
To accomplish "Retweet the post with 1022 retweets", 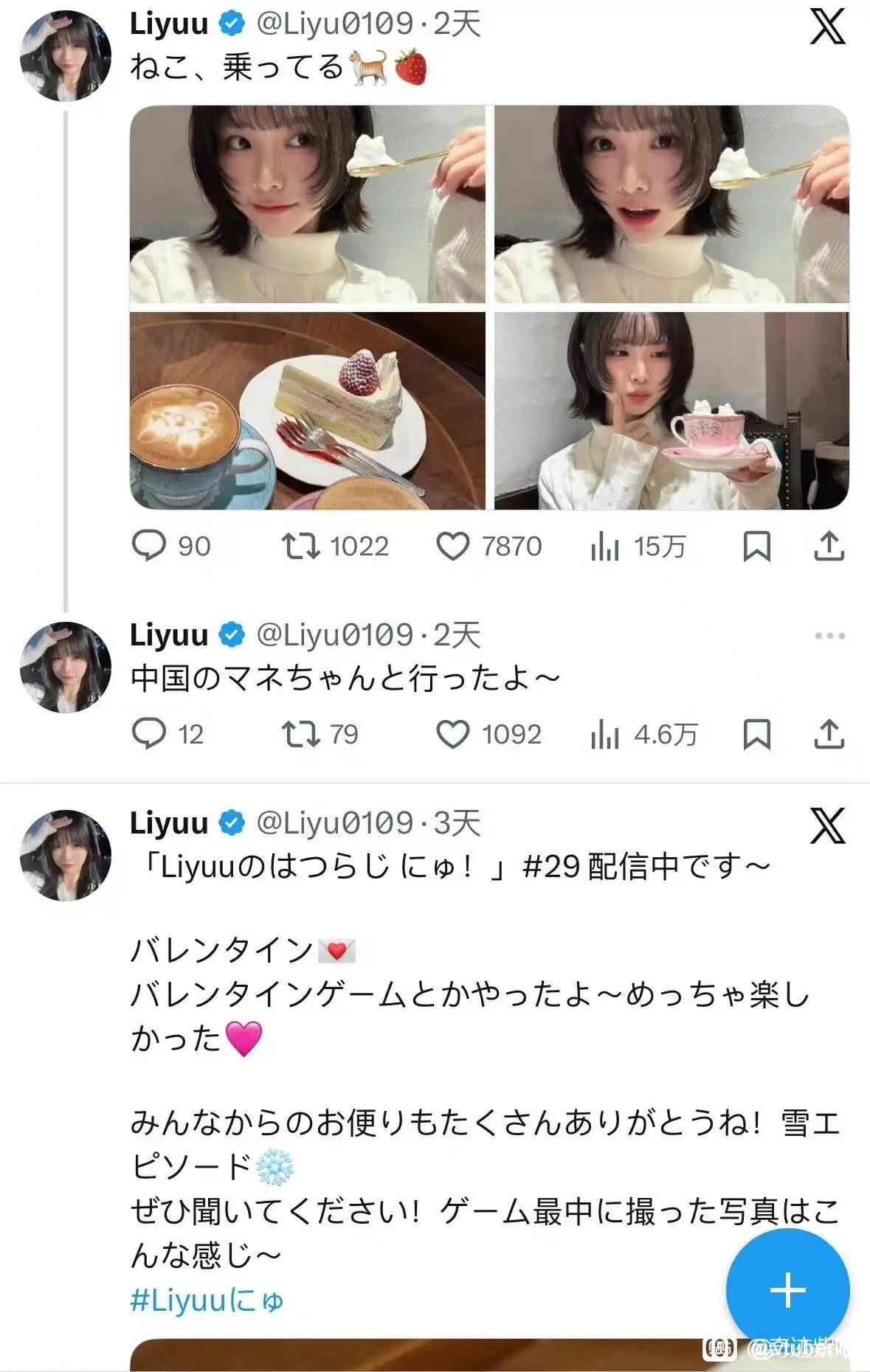I will click(300, 547).
